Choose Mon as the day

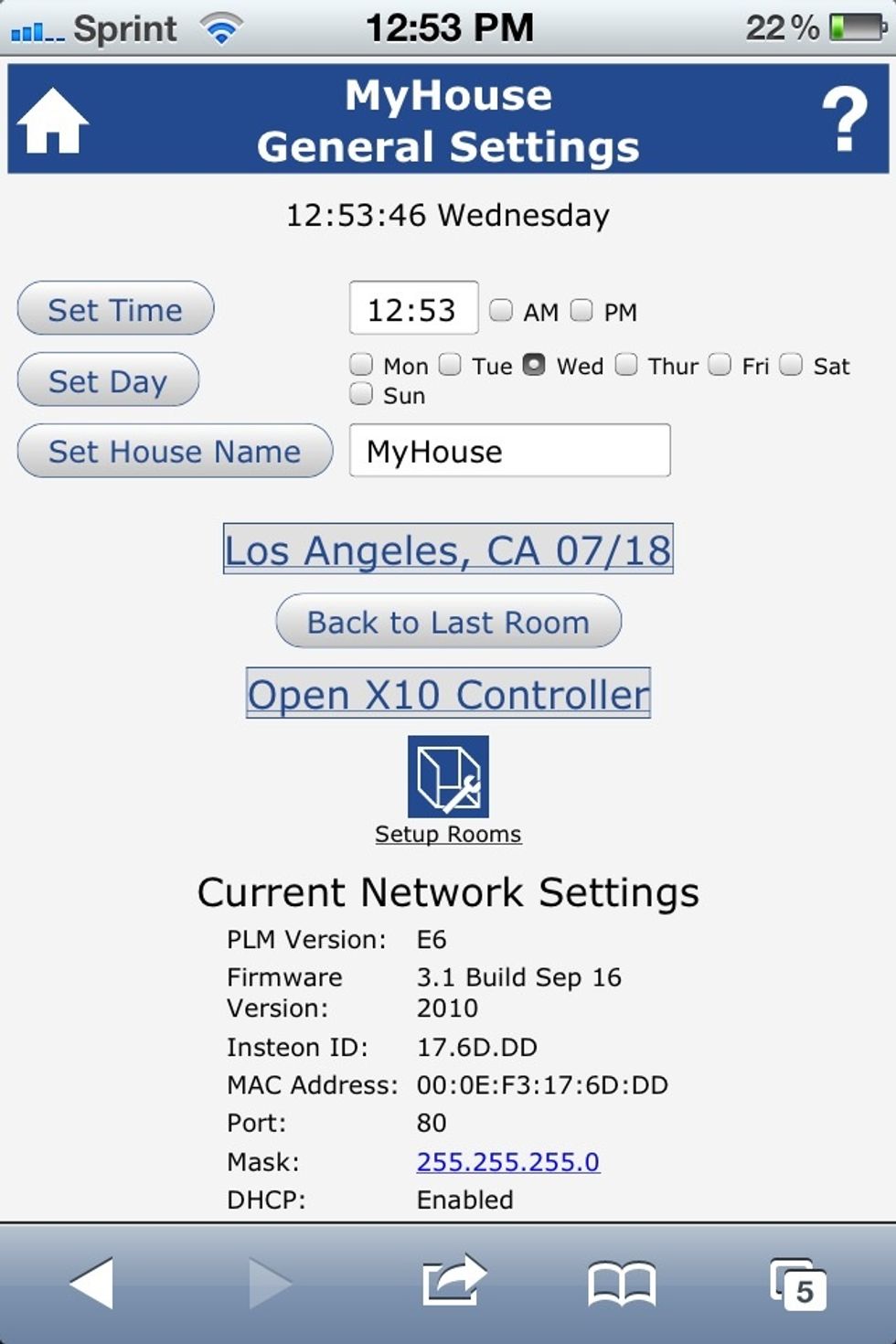[361, 365]
